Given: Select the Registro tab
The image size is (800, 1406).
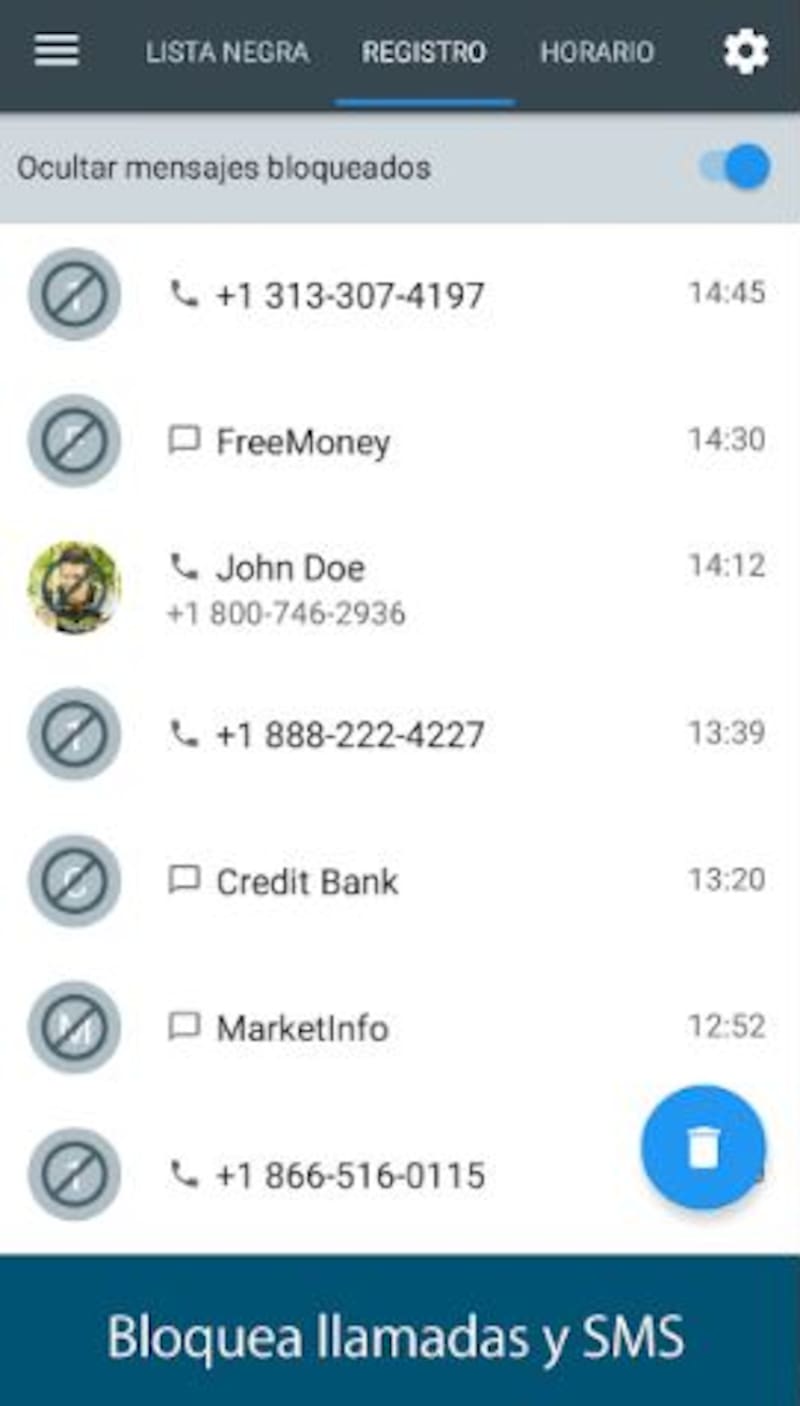Looking at the screenshot, I should 424,52.
